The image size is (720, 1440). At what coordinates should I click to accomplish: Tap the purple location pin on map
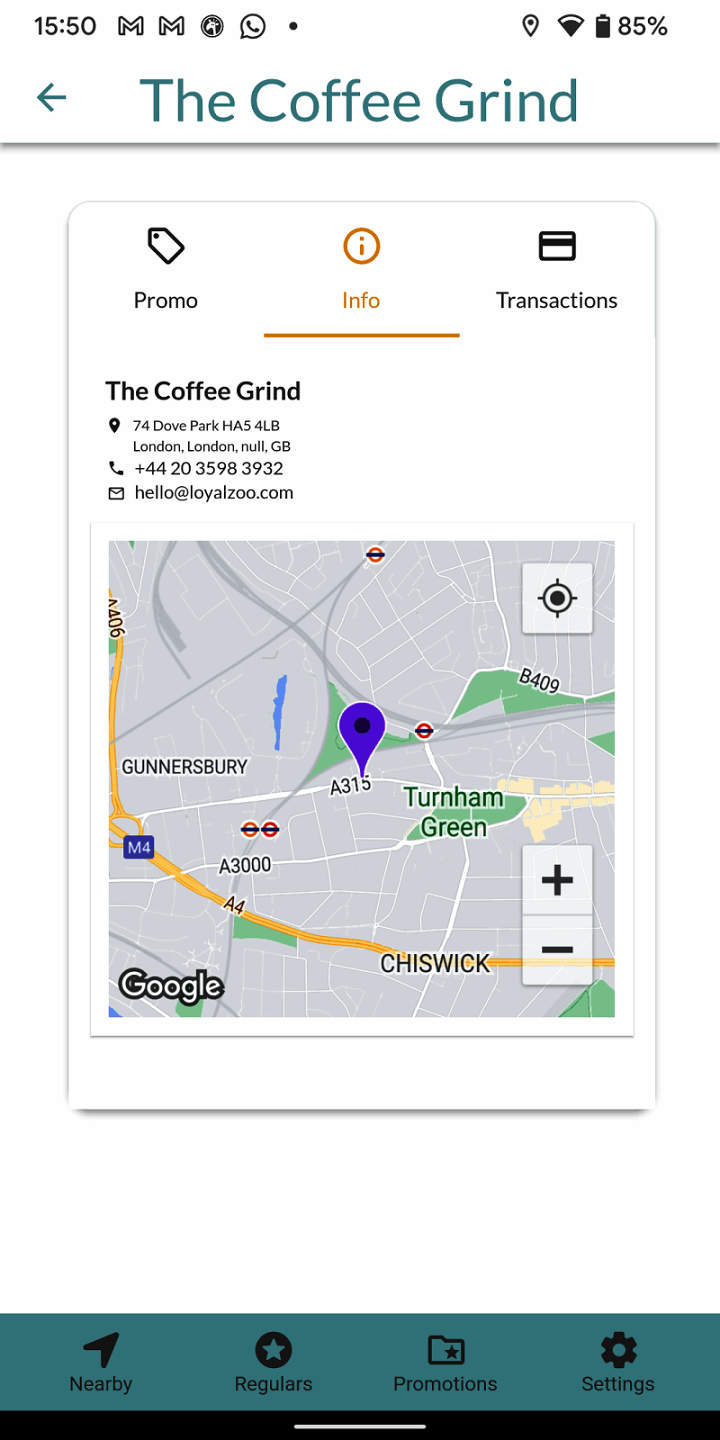pyautogui.click(x=362, y=732)
